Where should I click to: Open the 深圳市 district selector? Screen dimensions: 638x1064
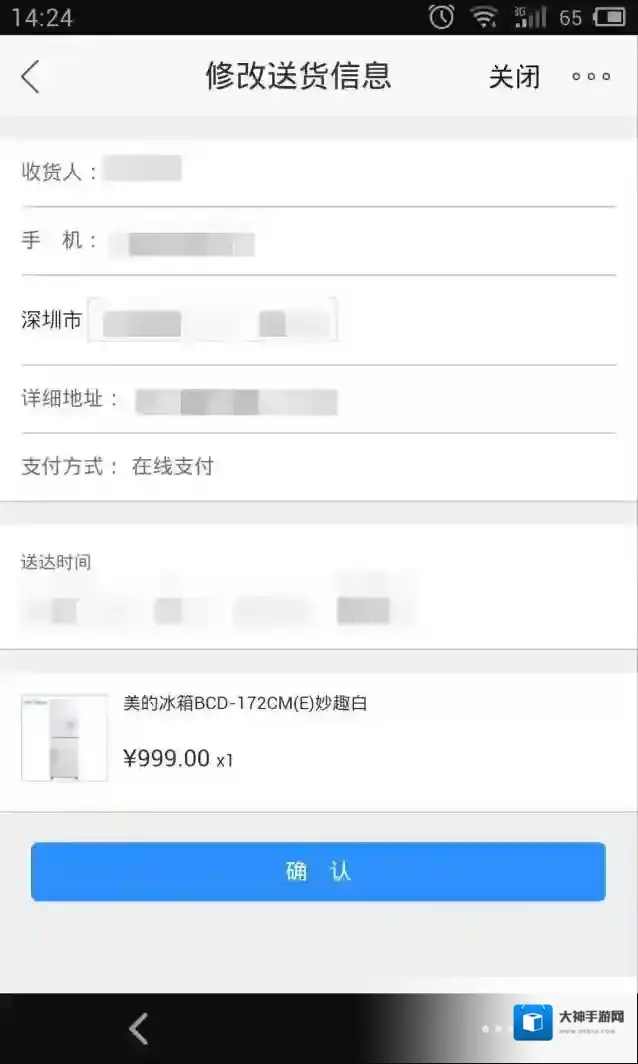click(x=212, y=321)
